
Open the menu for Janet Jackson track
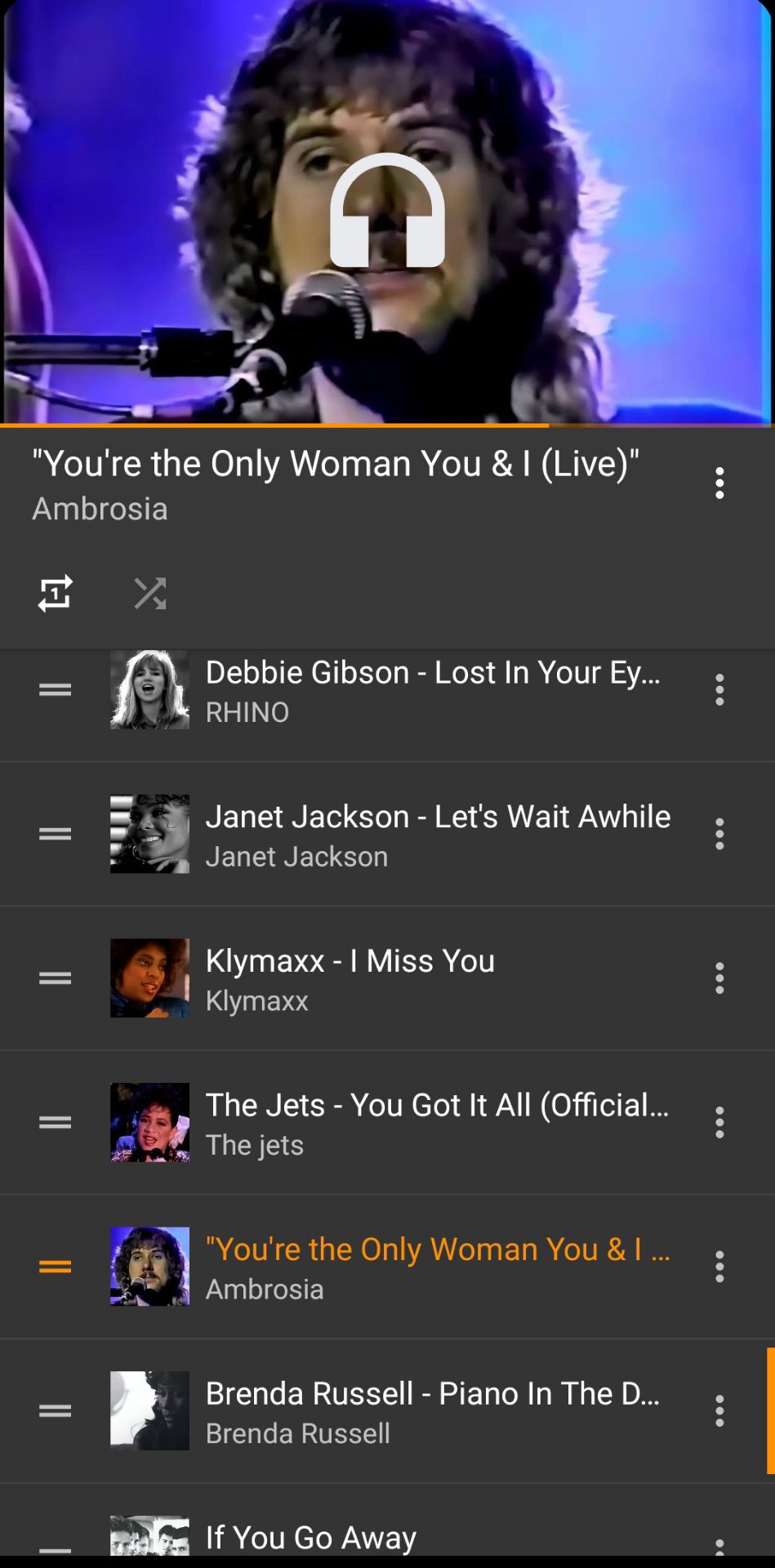719,834
